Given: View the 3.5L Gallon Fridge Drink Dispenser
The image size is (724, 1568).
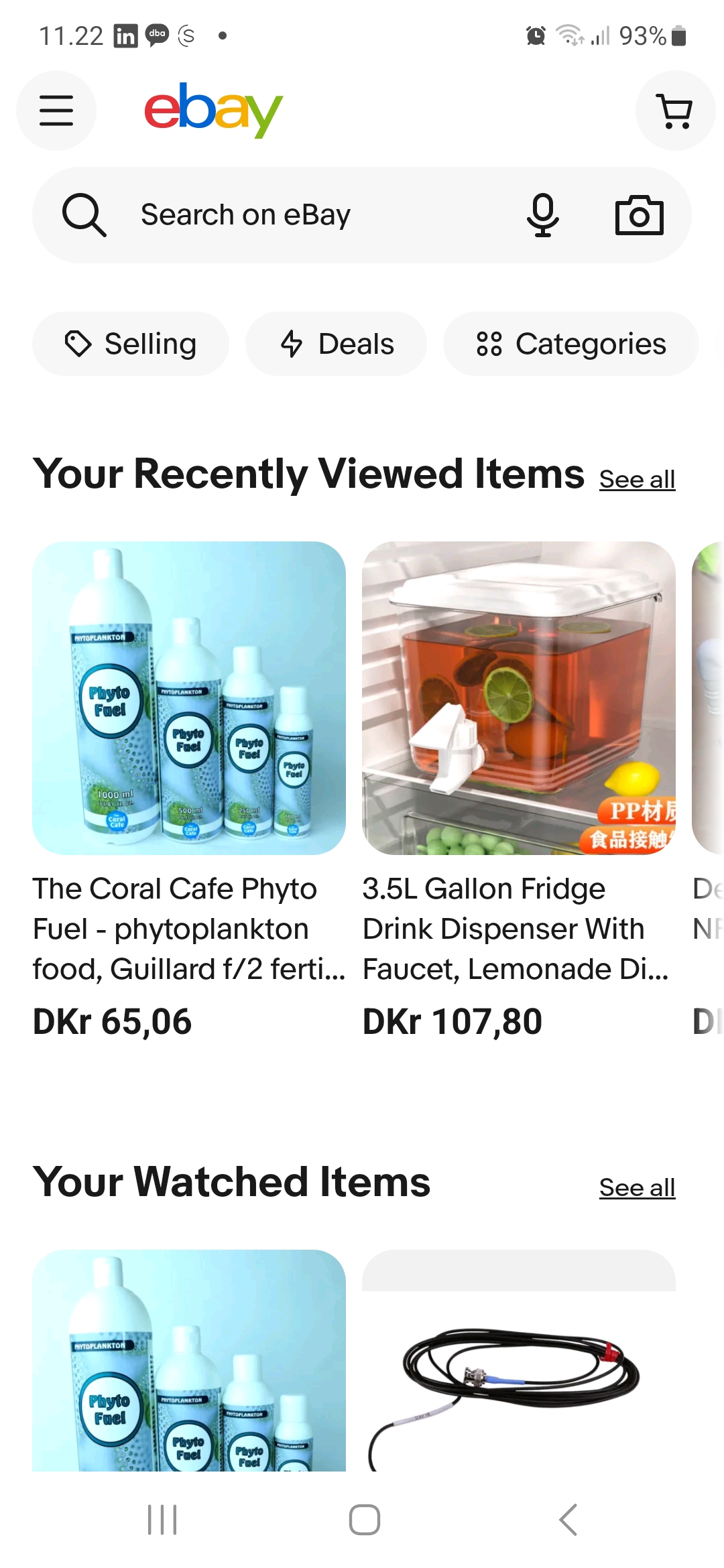Looking at the screenshot, I should (519, 698).
